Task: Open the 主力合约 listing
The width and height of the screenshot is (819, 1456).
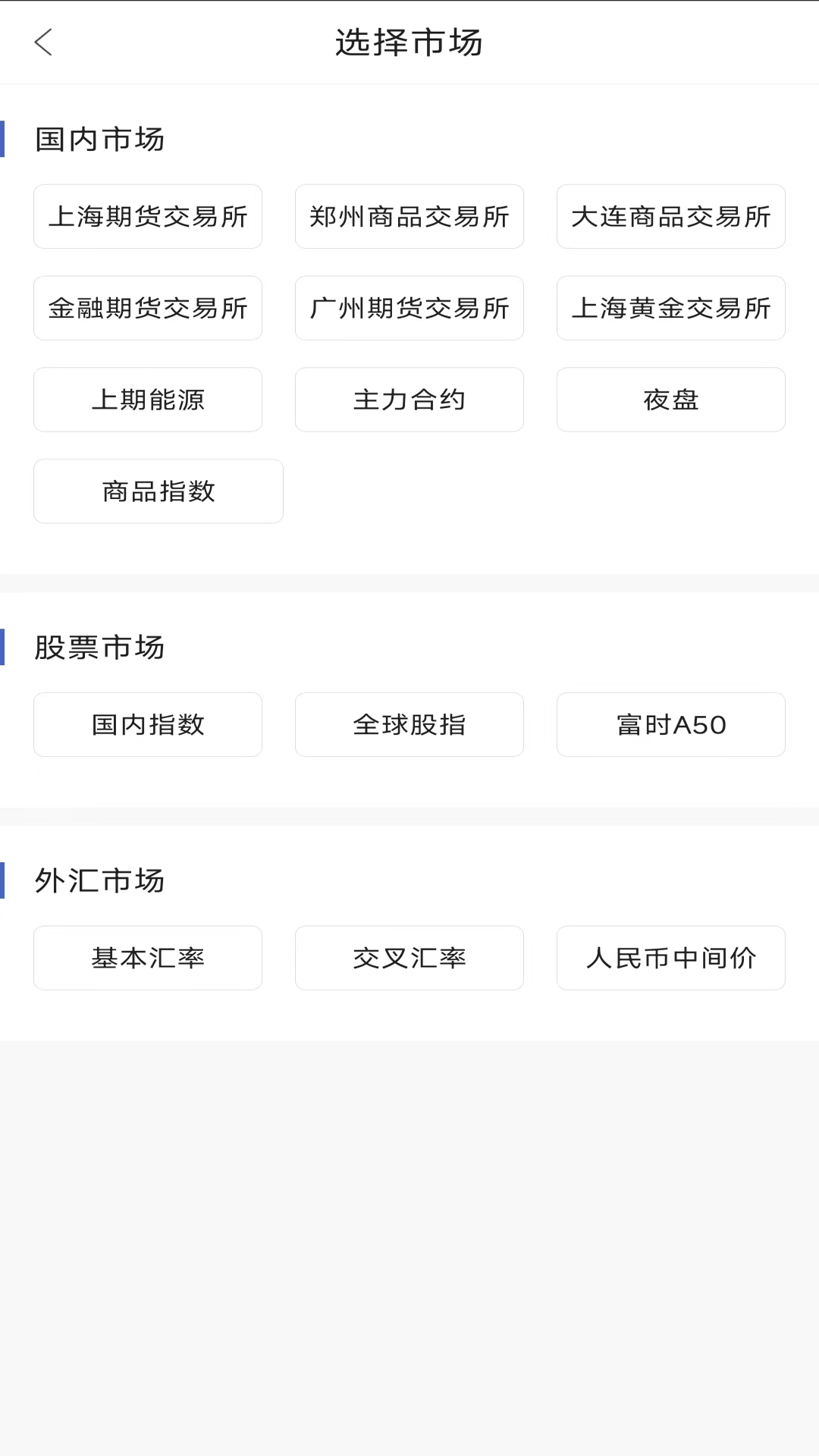Action: pyautogui.click(x=409, y=400)
